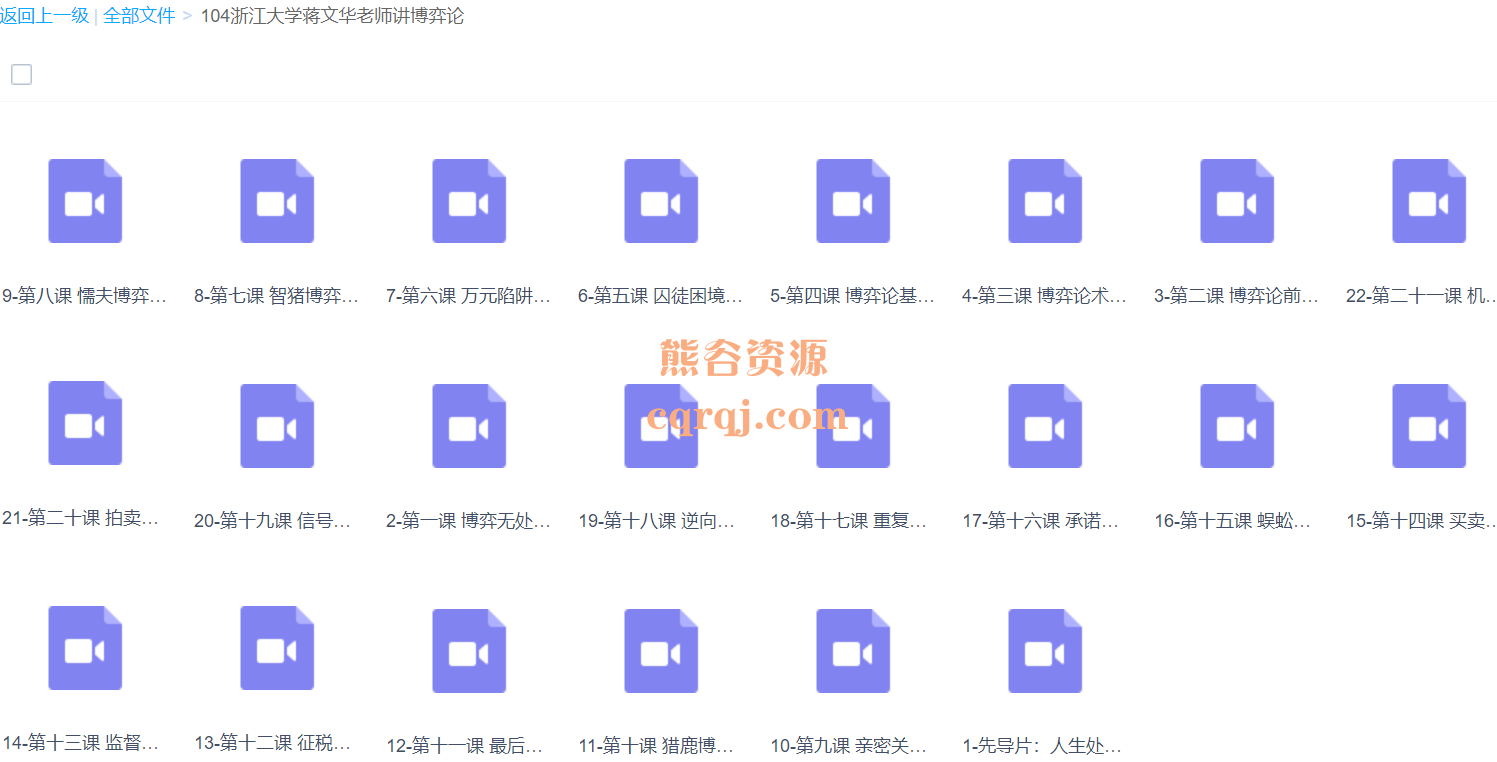The image size is (1497, 762).
Task: Play video 11-第十课 猎鹿博
Action: click(661, 651)
